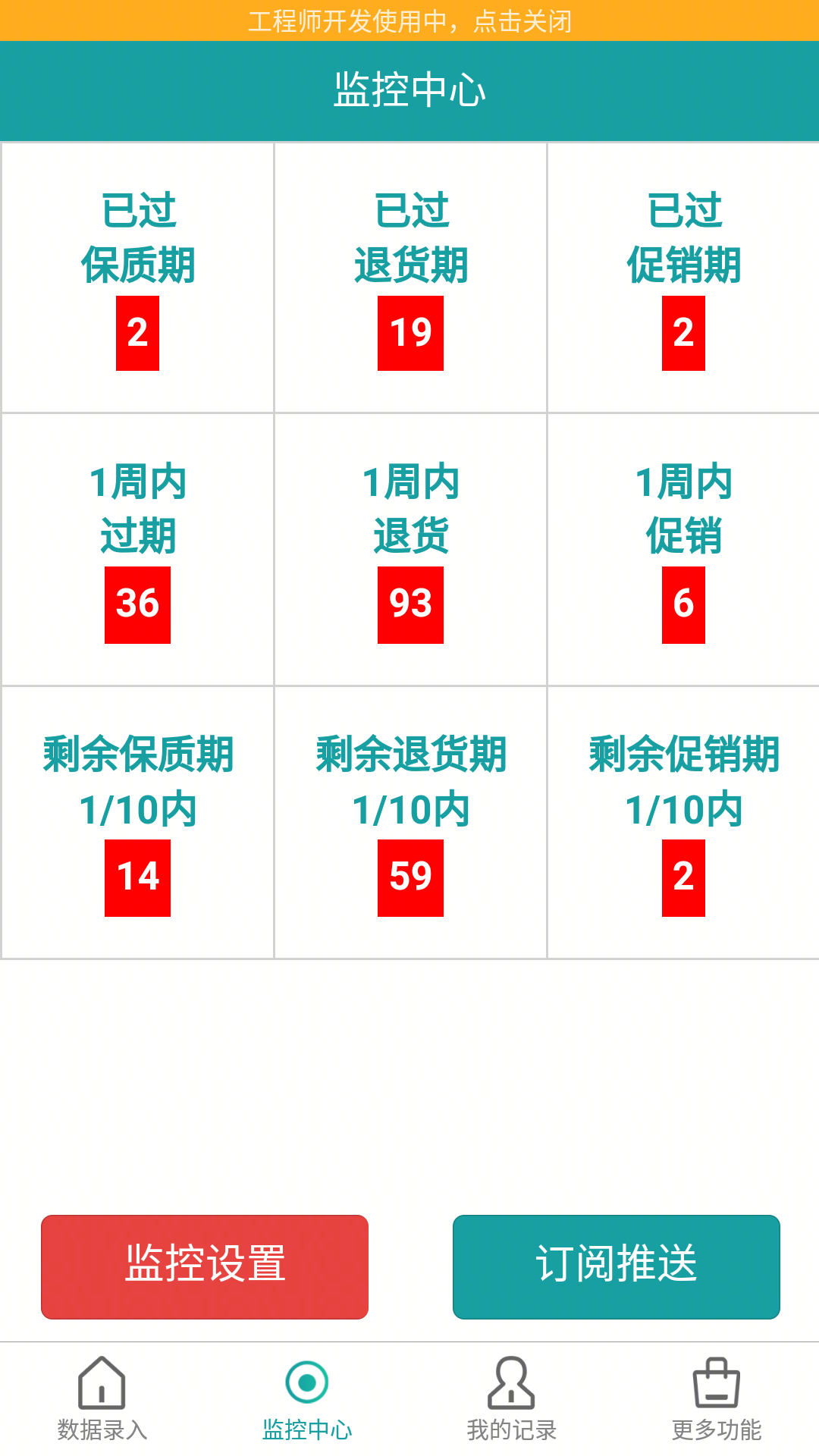
Task: Open the 已过退货期 monitoring cell
Action: click(409, 273)
